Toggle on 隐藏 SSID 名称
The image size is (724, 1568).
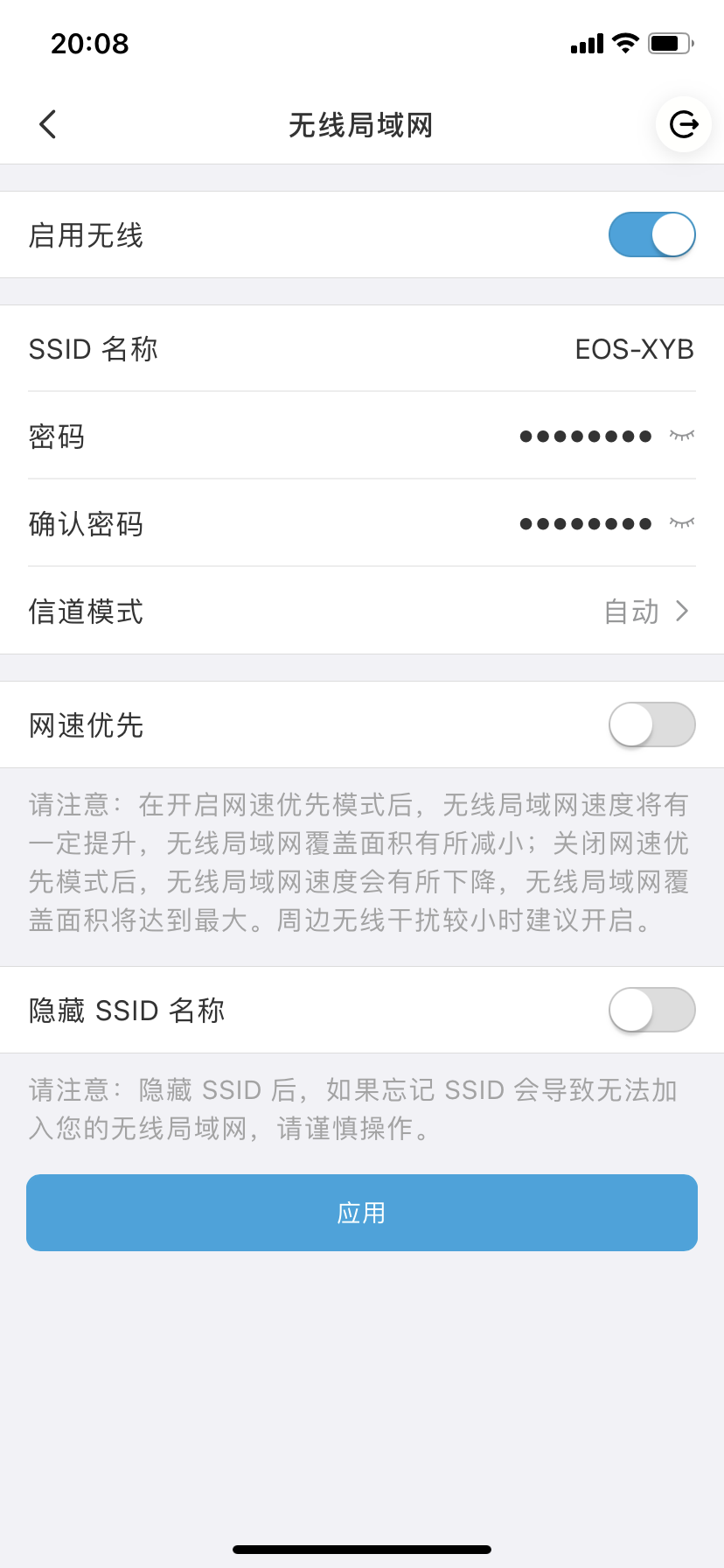pyautogui.click(x=652, y=1010)
